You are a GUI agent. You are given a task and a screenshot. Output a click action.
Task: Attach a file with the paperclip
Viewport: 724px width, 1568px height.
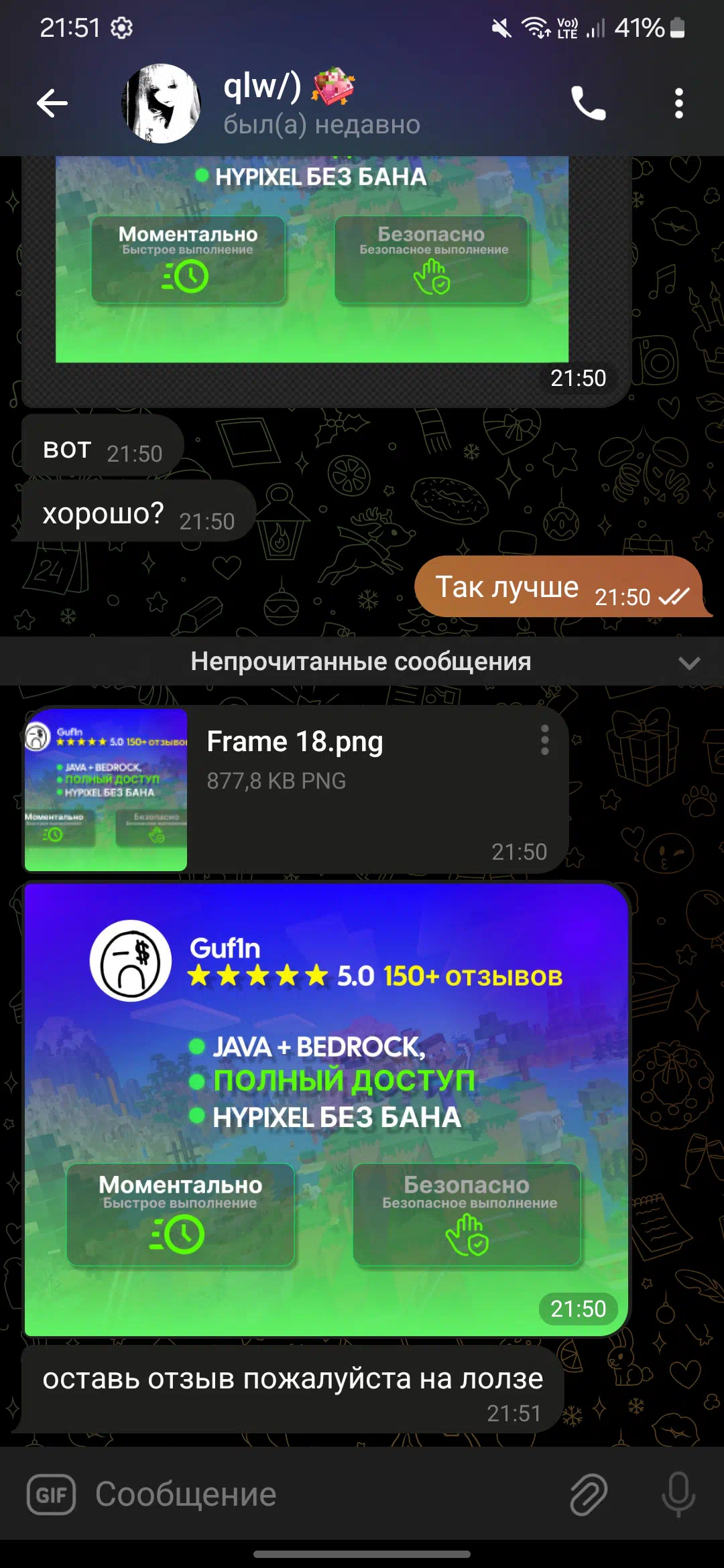(588, 1494)
